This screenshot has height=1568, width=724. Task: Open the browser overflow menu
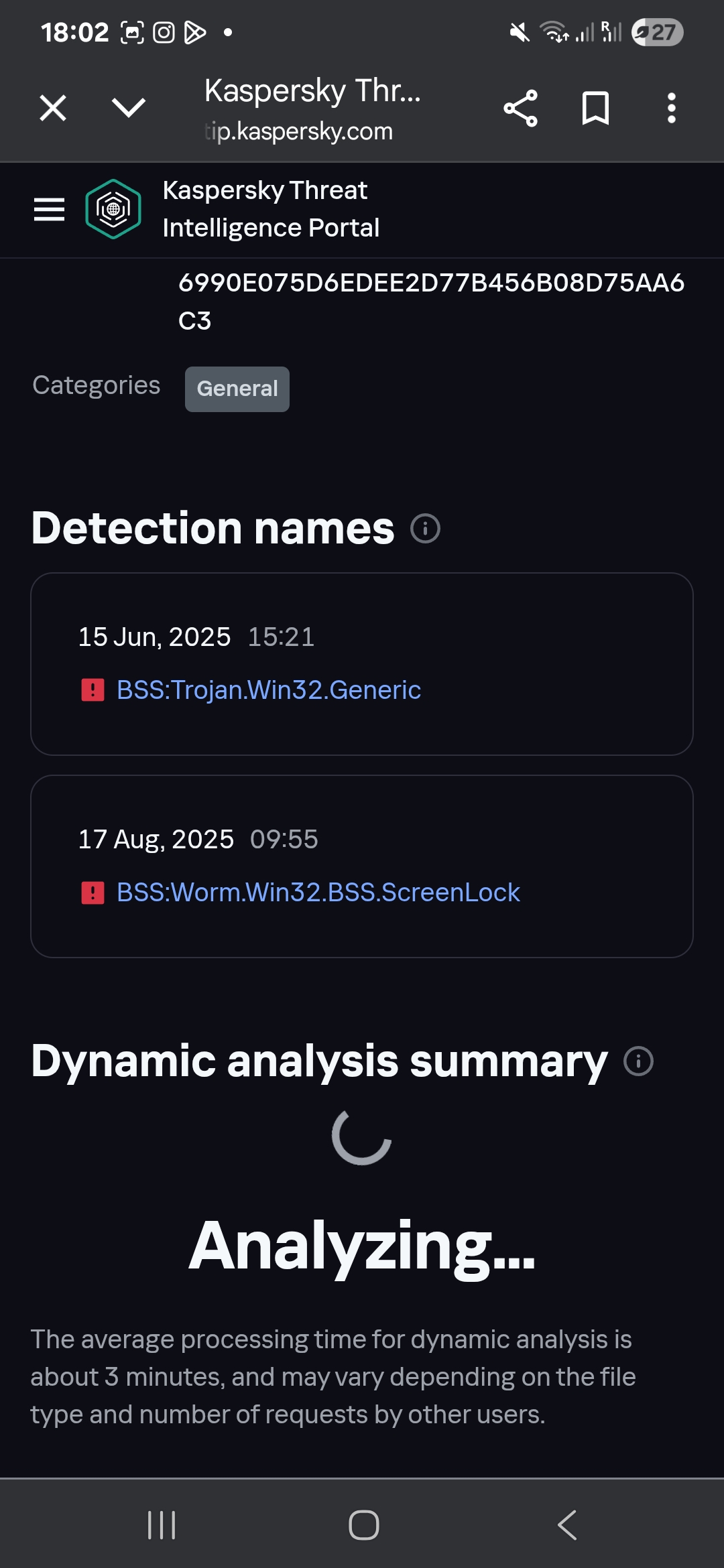pyautogui.click(x=671, y=108)
